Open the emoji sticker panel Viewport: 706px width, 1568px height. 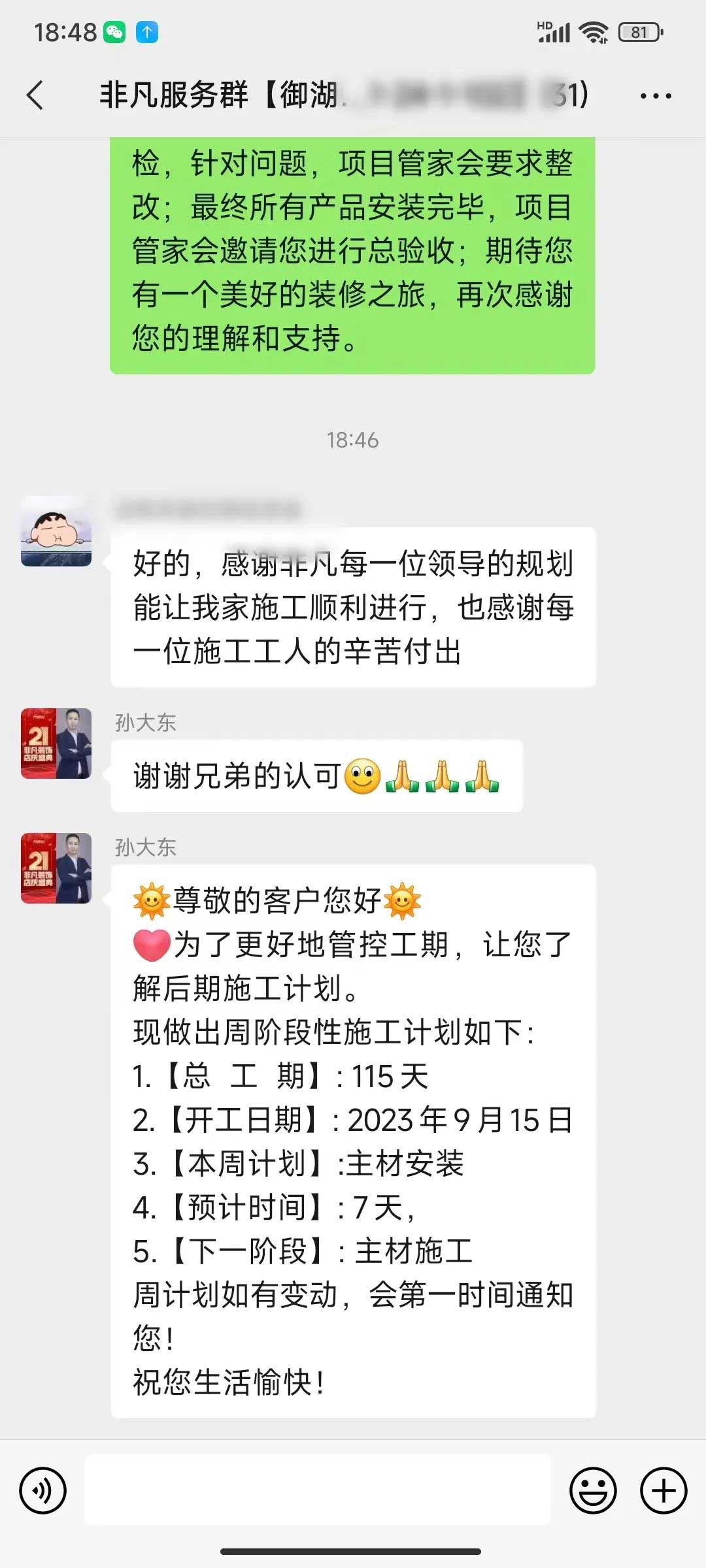pos(593,1490)
